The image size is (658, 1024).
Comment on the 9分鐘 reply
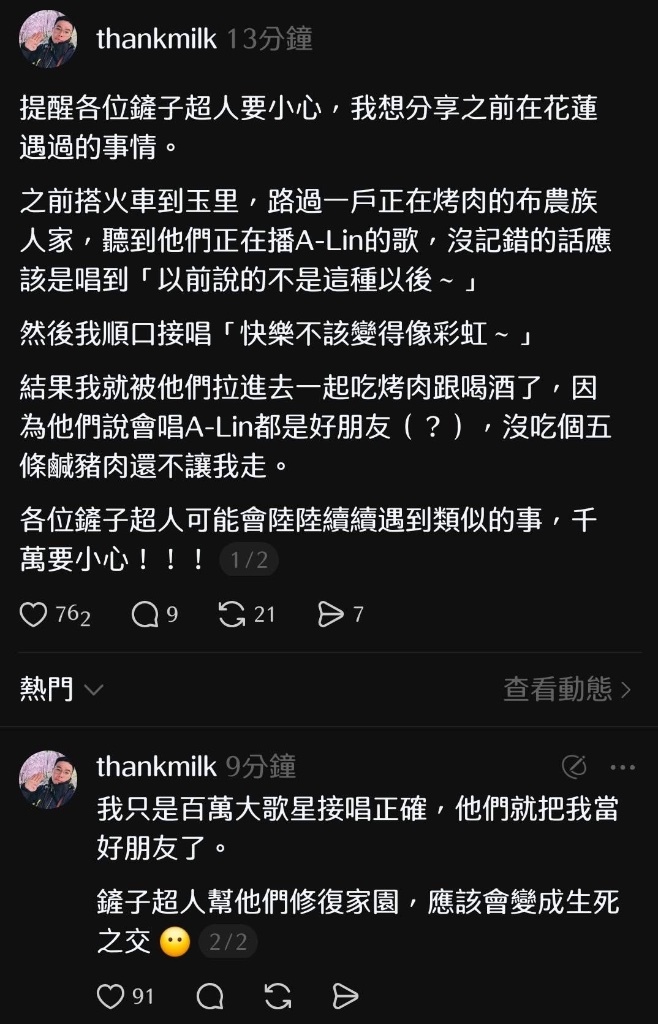(210, 996)
